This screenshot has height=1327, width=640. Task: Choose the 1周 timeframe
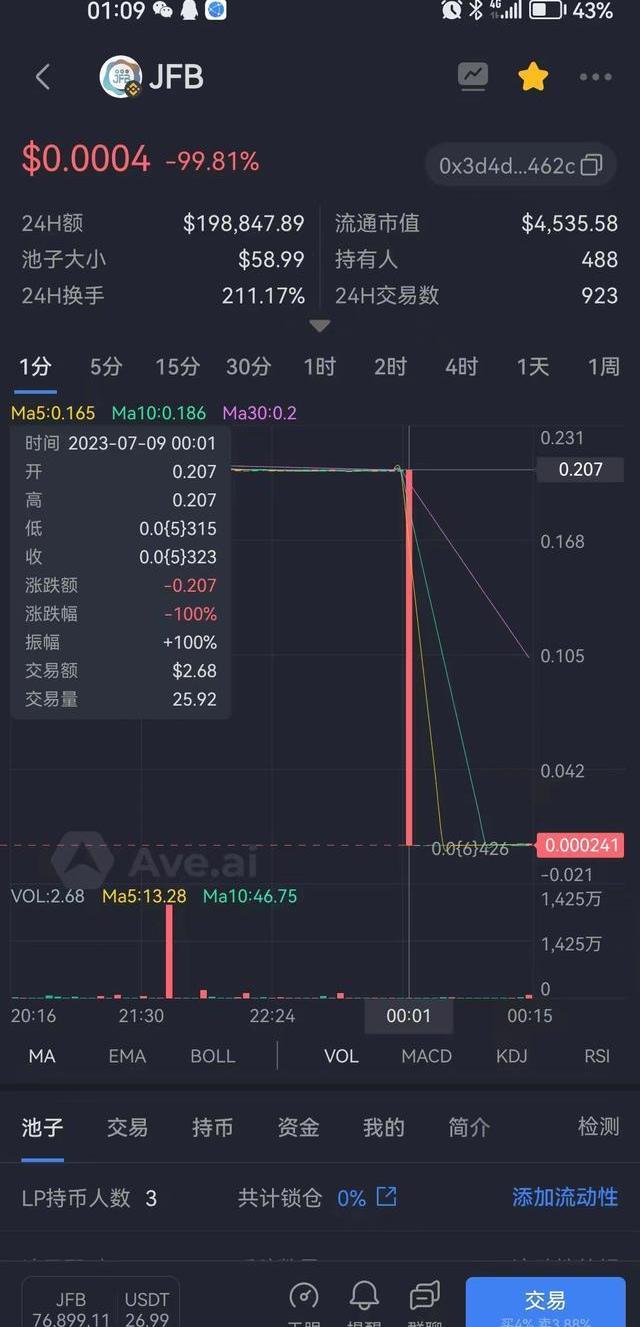(603, 367)
